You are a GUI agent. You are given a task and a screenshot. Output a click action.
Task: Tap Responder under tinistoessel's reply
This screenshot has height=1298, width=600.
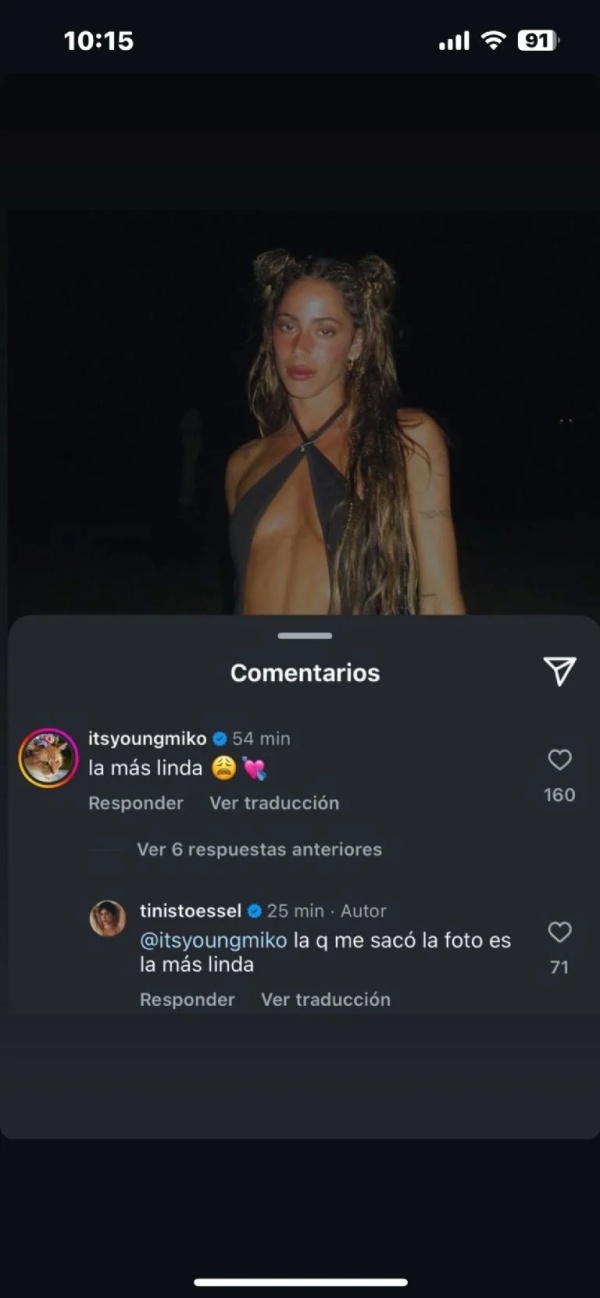187,999
